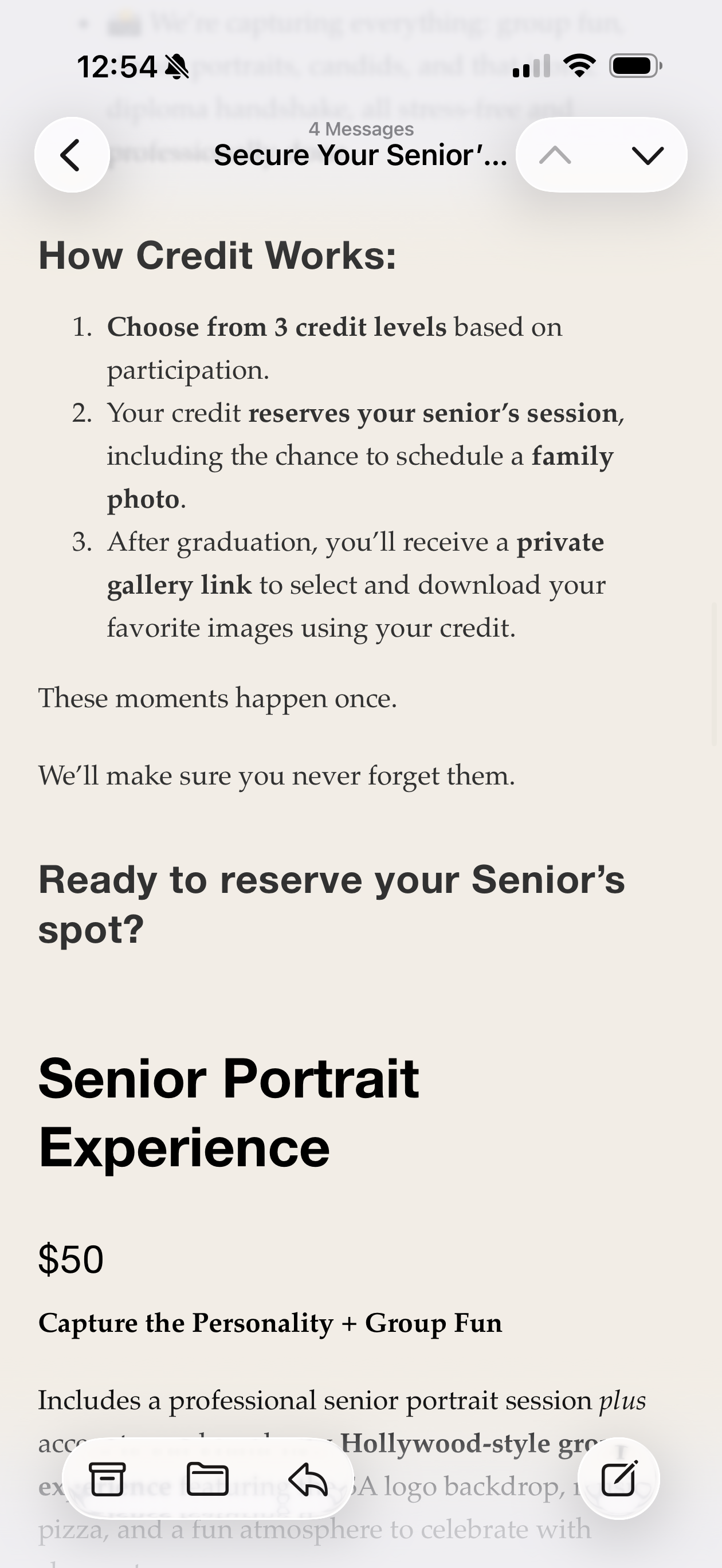
Task: Reply to this email
Action: click(x=308, y=1479)
